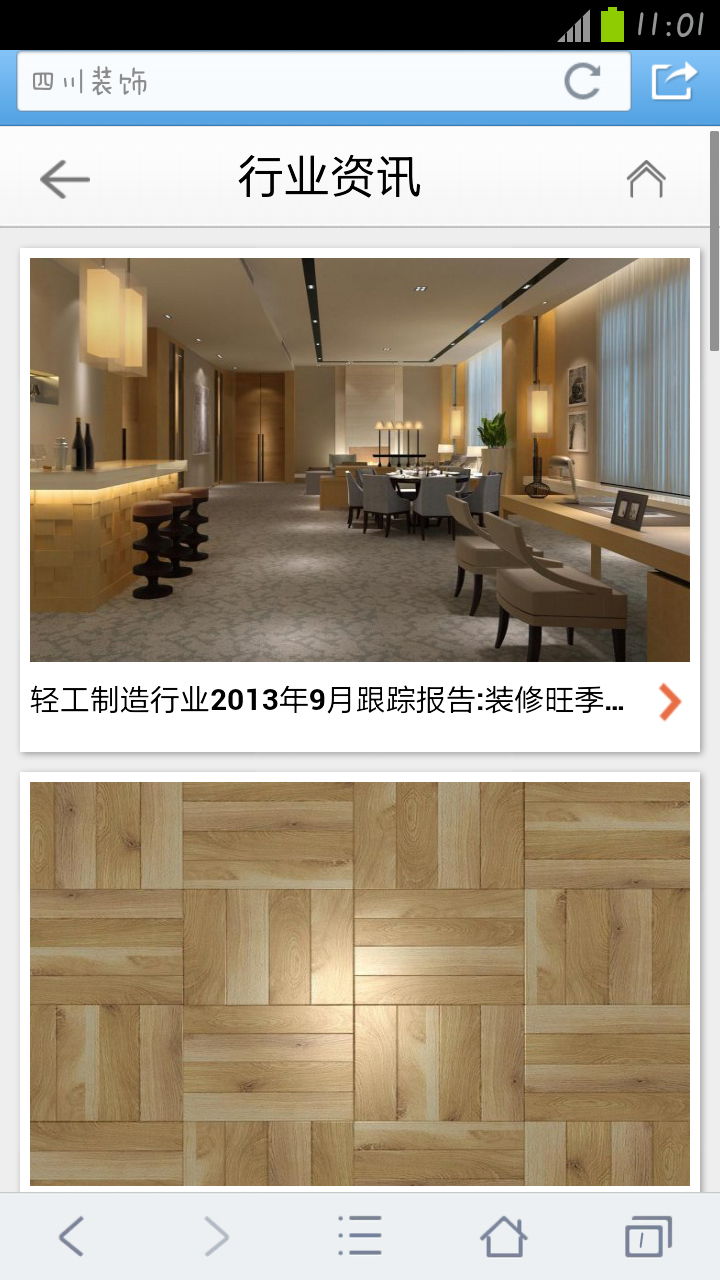Go back using the arrow beside 行业资讯
The width and height of the screenshot is (720, 1280).
(x=65, y=180)
